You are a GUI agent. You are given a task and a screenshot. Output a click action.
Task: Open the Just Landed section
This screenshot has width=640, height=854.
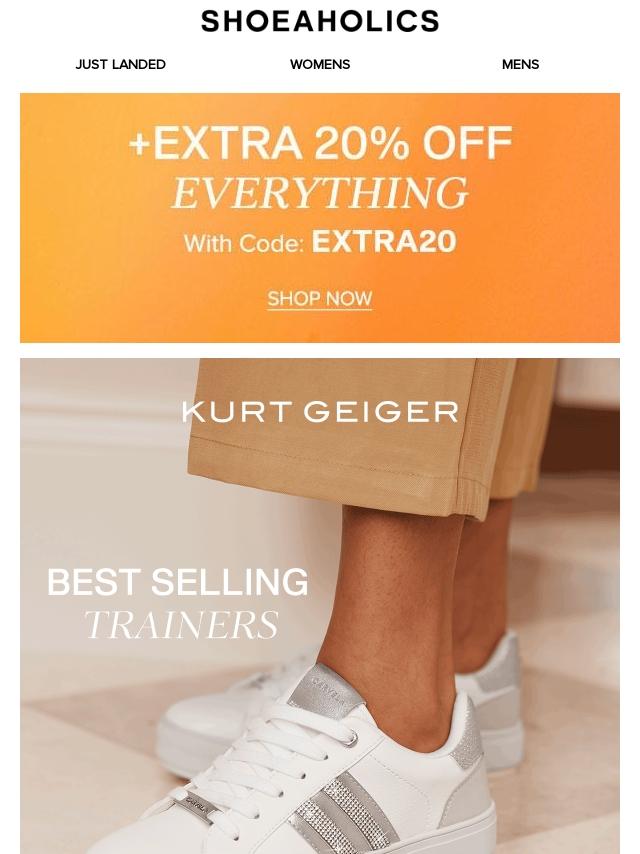[120, 64]
